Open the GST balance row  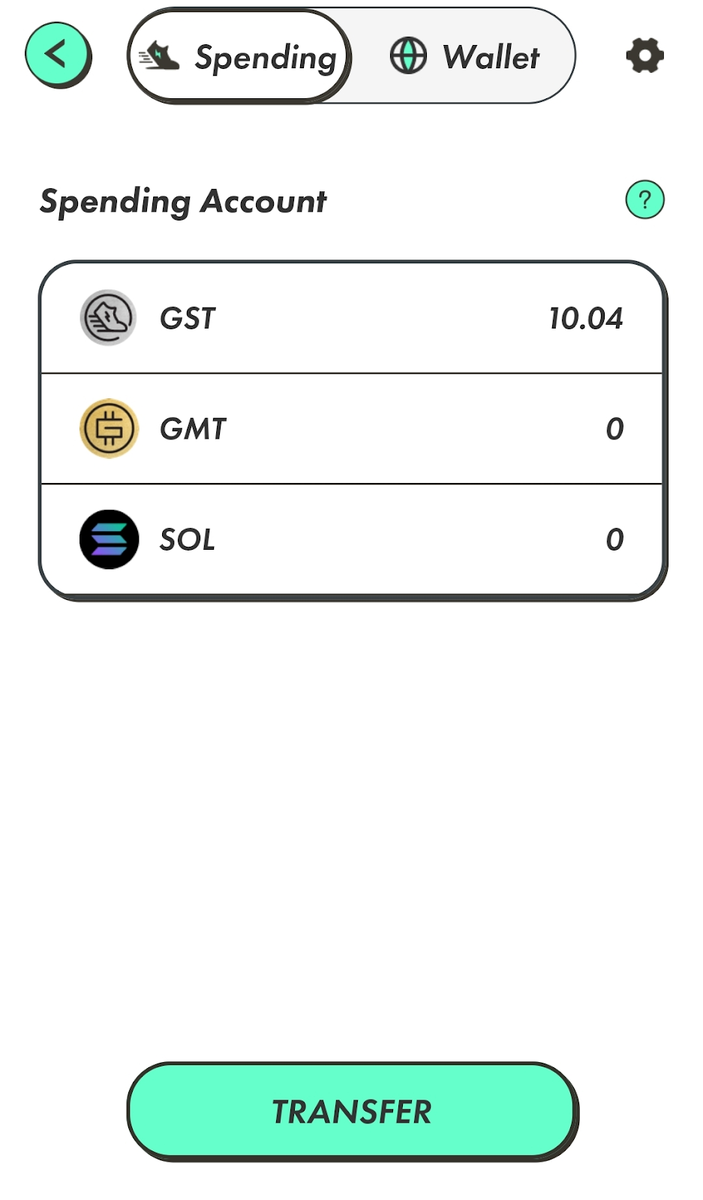coord(352,319)
